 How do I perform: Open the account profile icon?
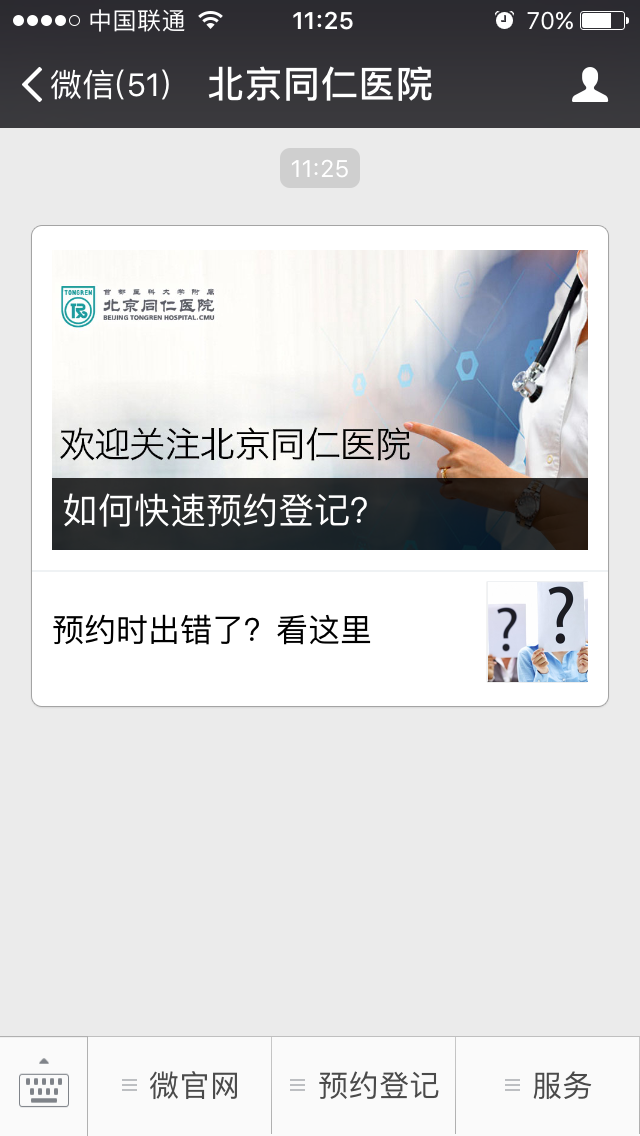[x=589, y=85]
